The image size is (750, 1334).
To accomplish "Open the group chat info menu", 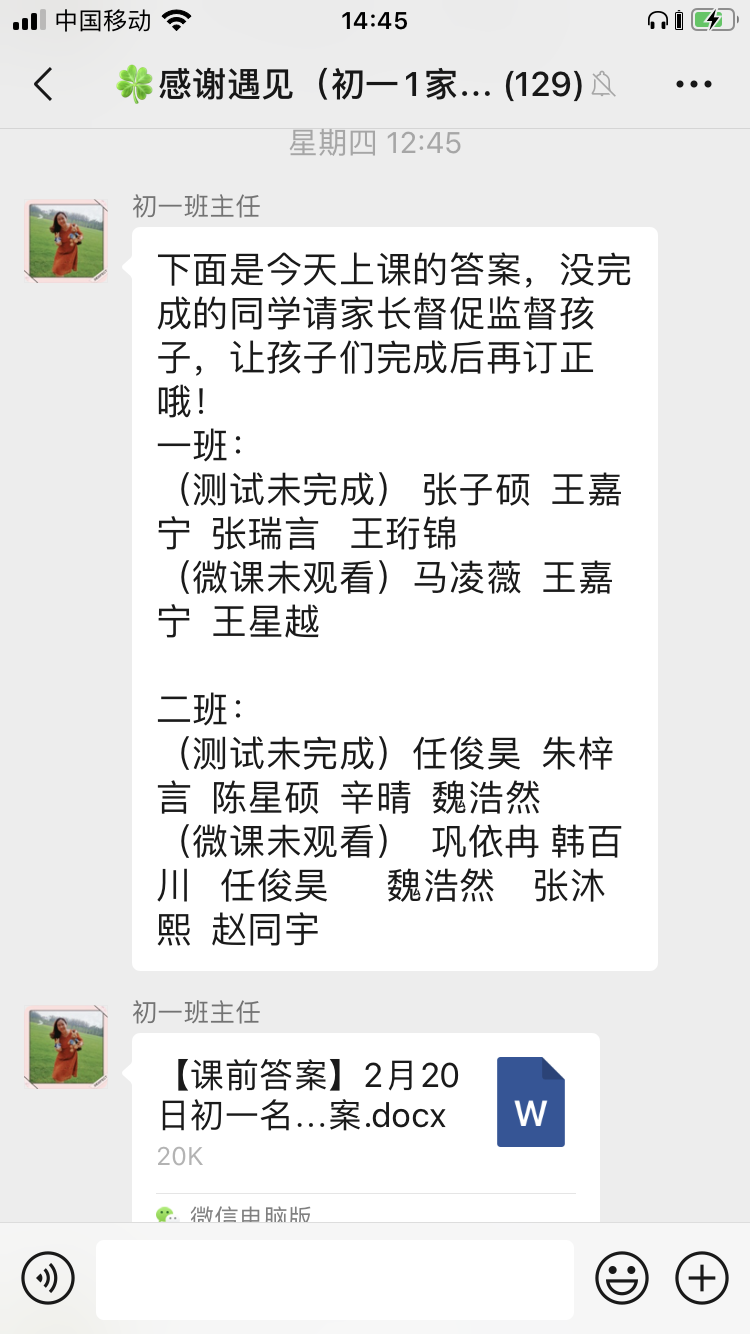I will point(694,85).
